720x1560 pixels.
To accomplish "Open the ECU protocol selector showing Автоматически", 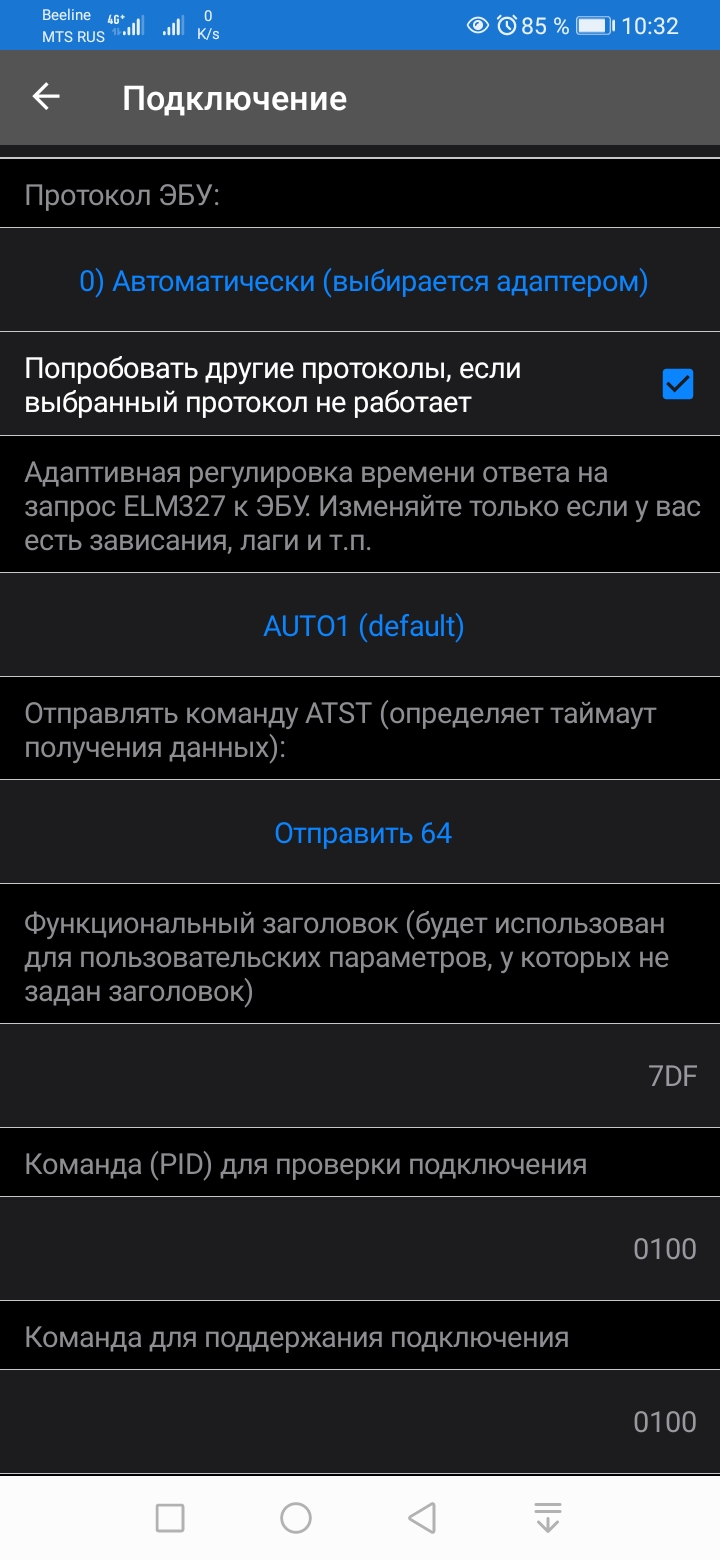I will click(360, 281).
